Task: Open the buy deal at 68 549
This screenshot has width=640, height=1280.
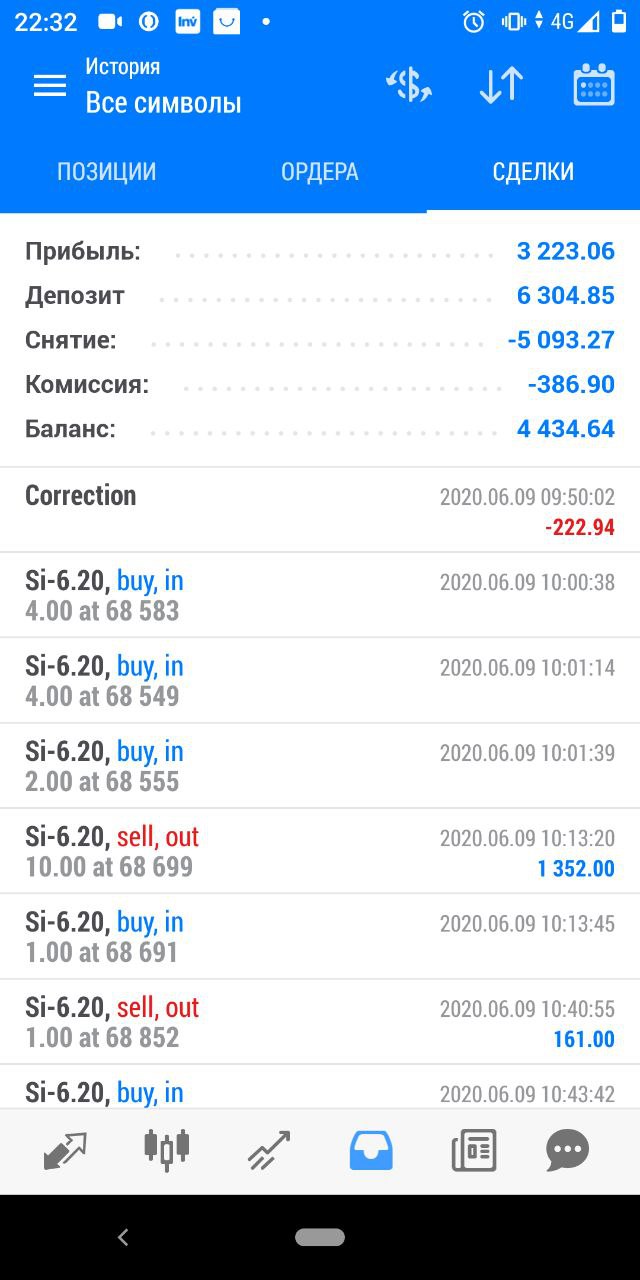Action: (320, 680)
